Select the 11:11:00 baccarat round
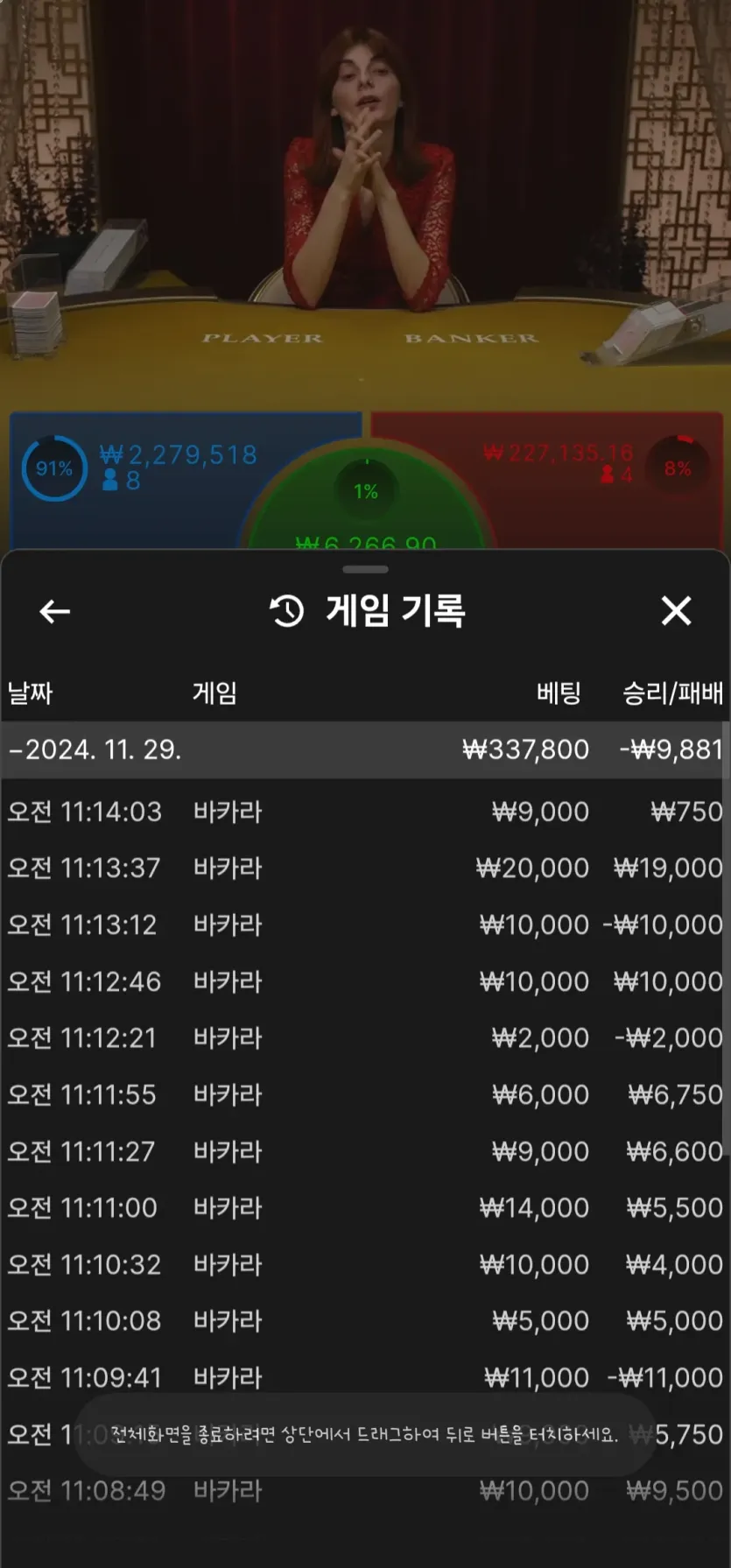731x1568 pixels. (x=364, y=1208)
